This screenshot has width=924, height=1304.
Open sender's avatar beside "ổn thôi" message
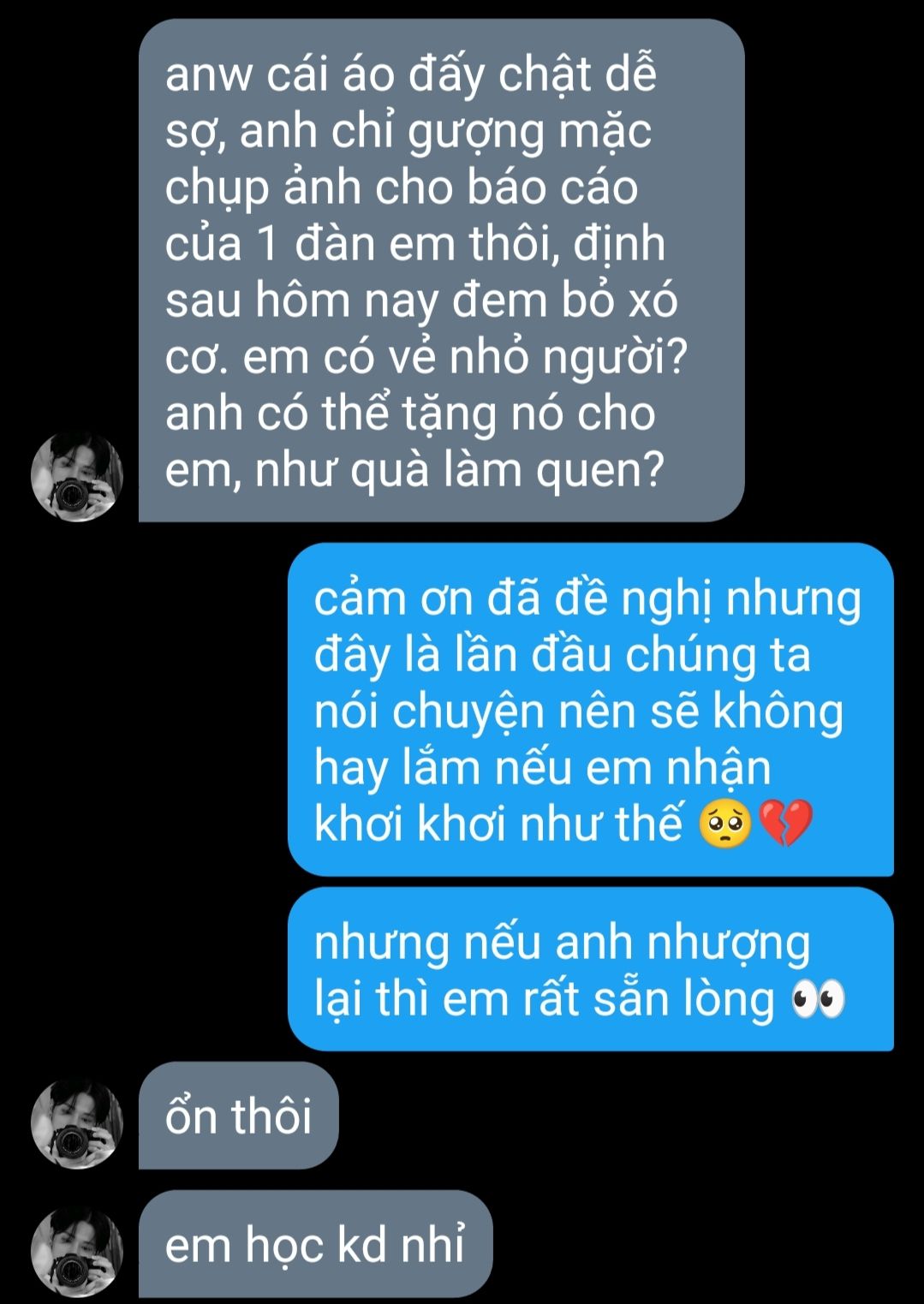point(77,1123)
